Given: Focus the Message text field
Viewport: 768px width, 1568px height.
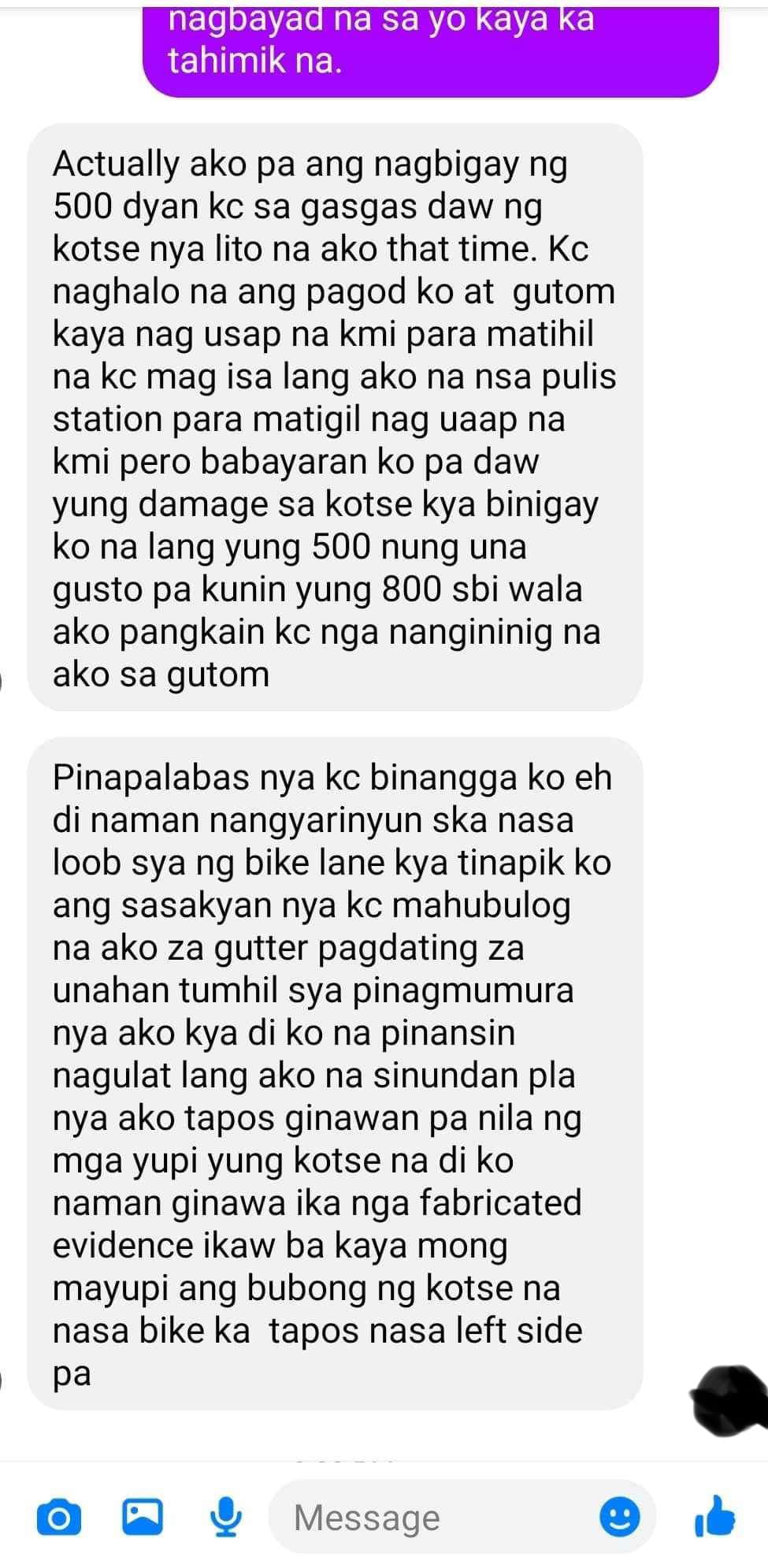Looking at the screenshot, I should [433, 1517].
